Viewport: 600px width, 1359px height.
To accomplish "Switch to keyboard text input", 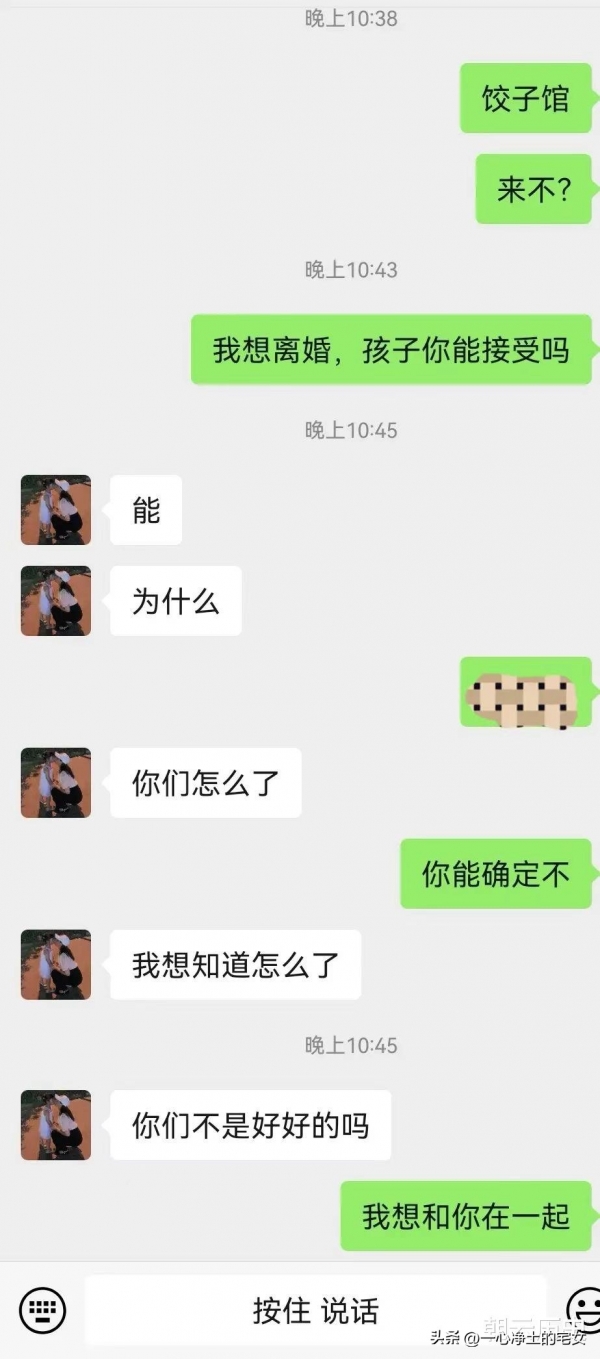I will (42, 1310).
